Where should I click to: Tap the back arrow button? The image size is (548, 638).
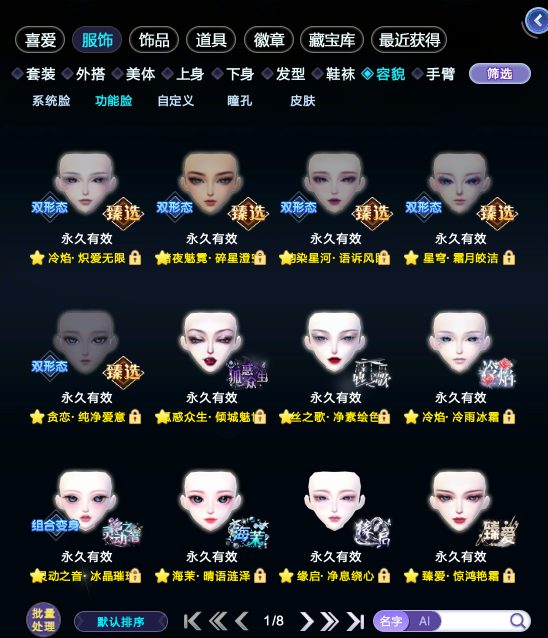click(537, 20)
